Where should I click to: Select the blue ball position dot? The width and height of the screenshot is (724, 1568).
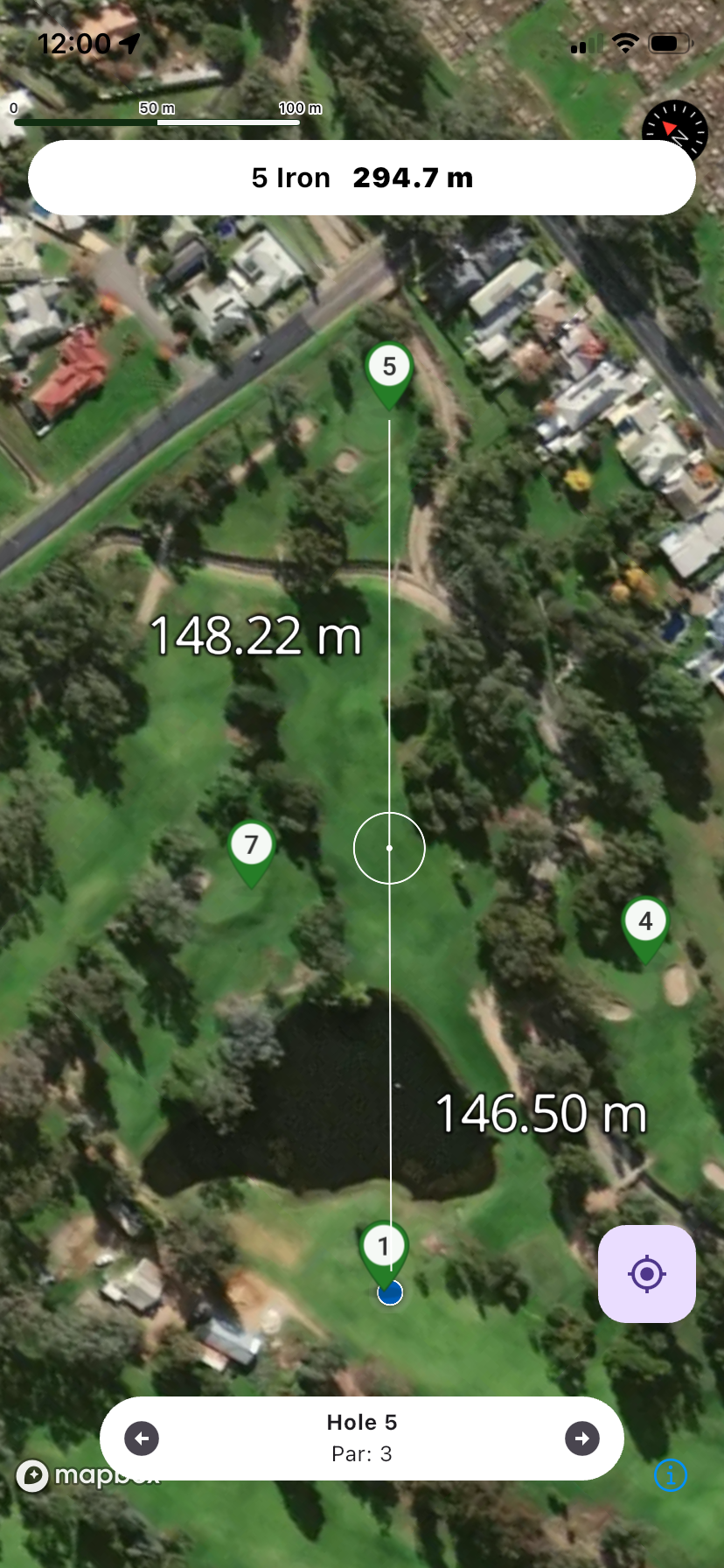tap(389, 1293)
